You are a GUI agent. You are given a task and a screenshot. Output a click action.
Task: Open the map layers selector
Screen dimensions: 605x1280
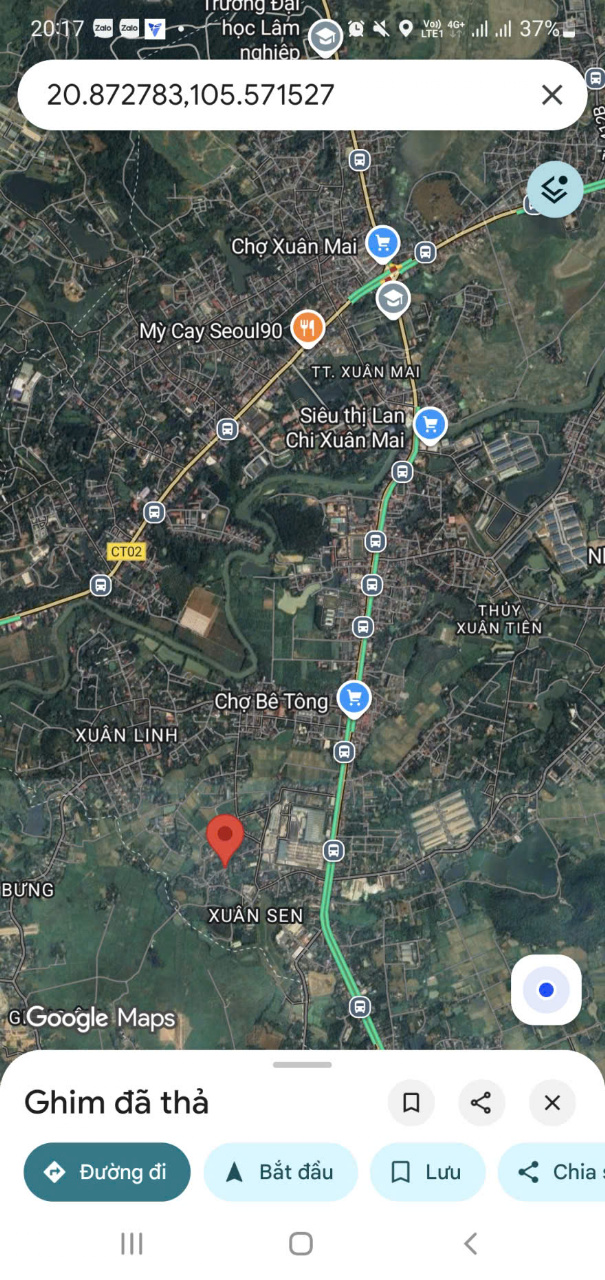click(x=555, y=189)
